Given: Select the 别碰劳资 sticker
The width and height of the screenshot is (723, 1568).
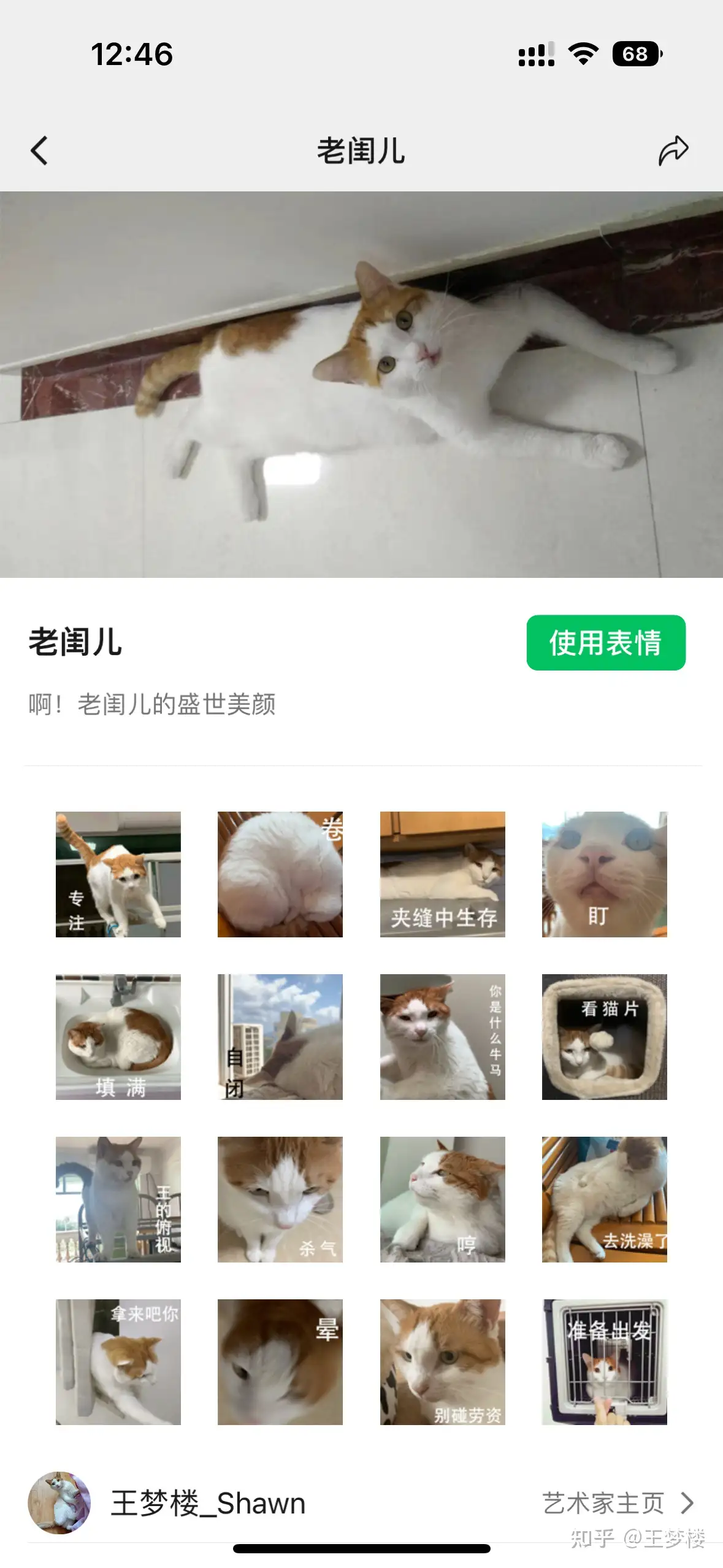Looking at the screenshot, I should (x=442, y=1361).
